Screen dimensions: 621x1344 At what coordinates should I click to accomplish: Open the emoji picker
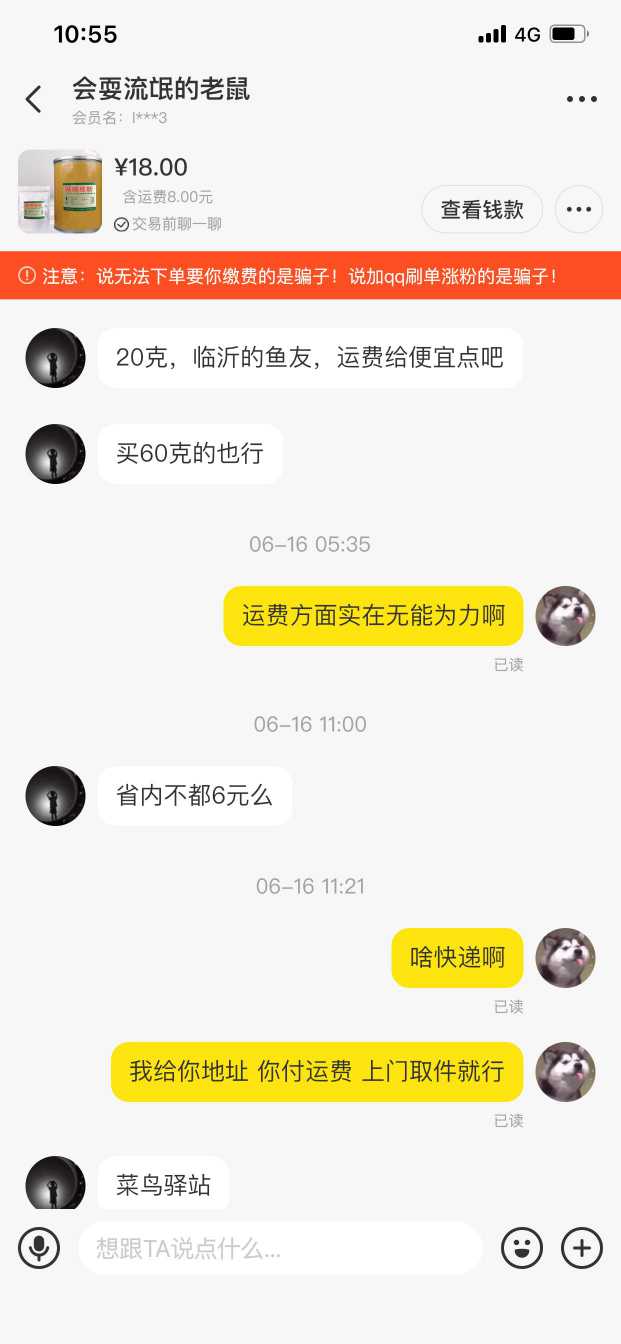pos(521,1247)
